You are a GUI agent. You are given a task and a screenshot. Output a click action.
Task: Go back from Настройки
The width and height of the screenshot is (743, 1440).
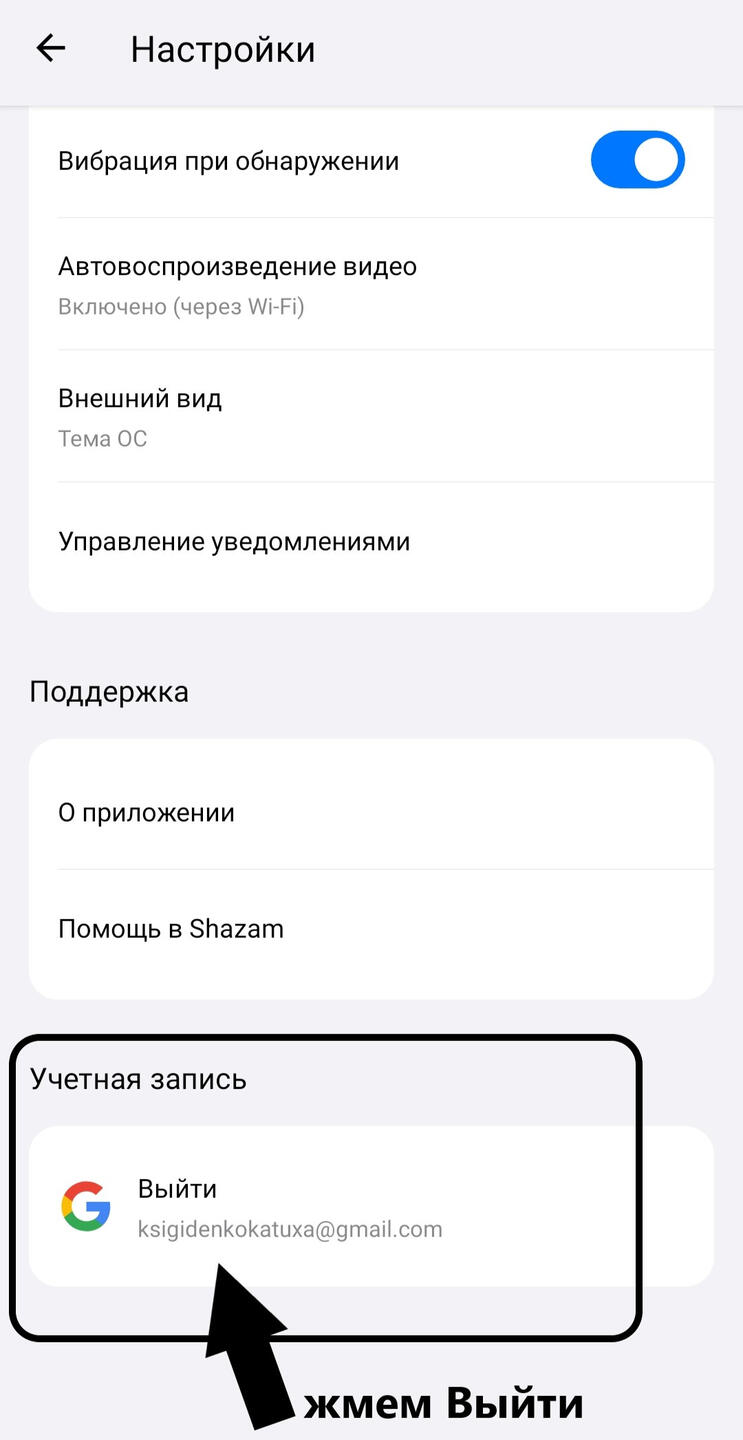[x=50, y=48]
